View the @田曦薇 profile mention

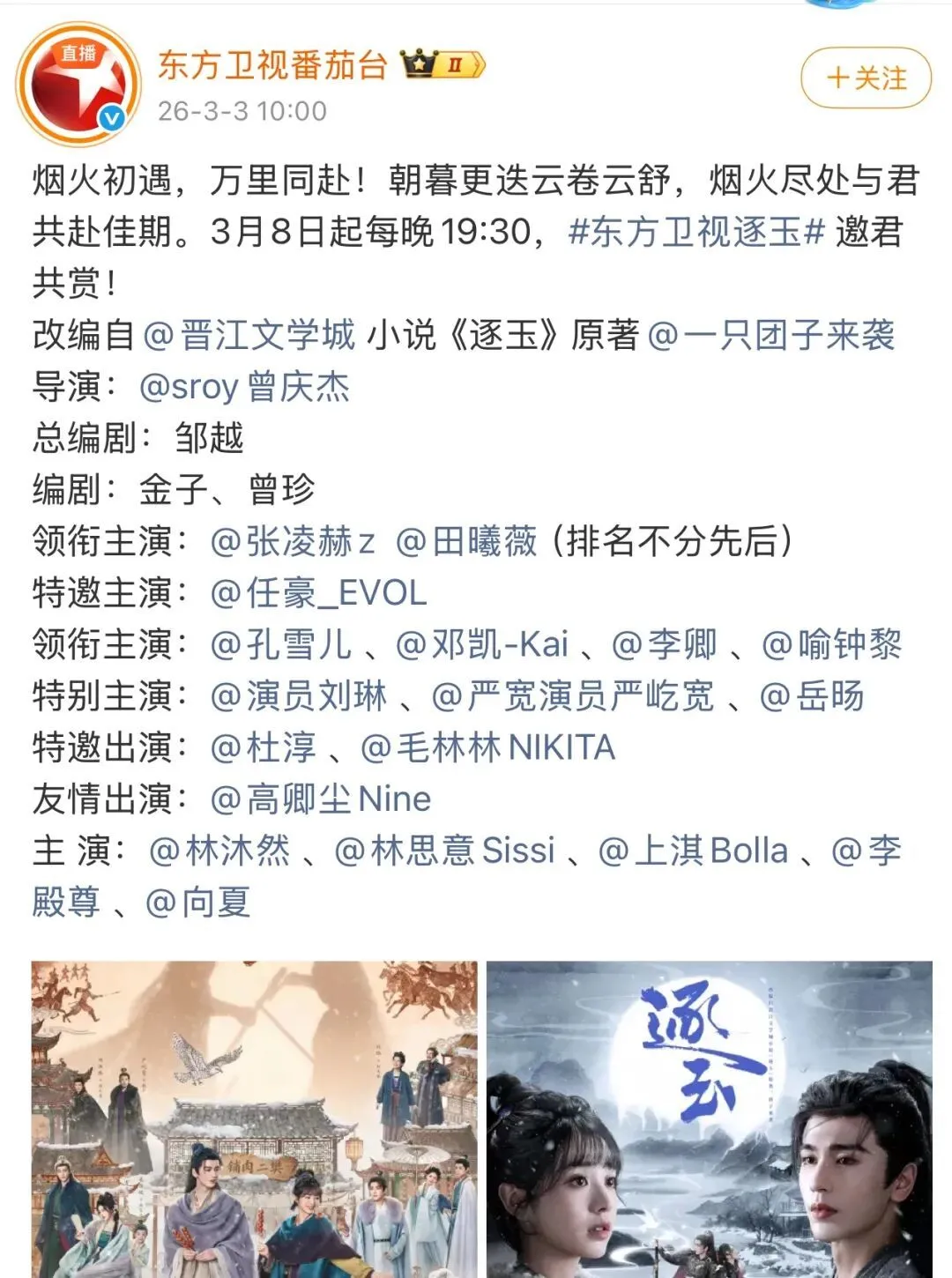466,541
